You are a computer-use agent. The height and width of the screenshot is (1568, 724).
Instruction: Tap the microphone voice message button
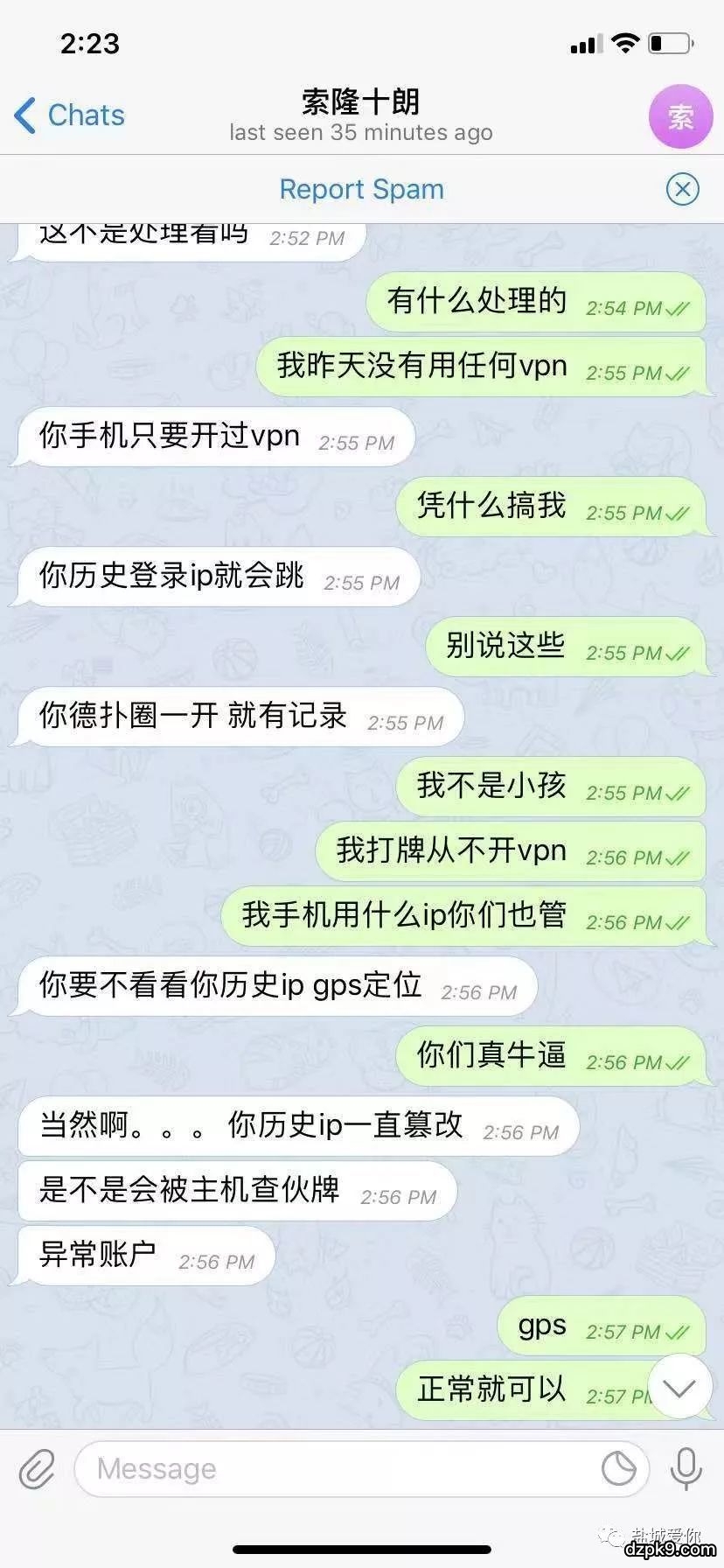pyautogui.click(x=686, y=1469)
